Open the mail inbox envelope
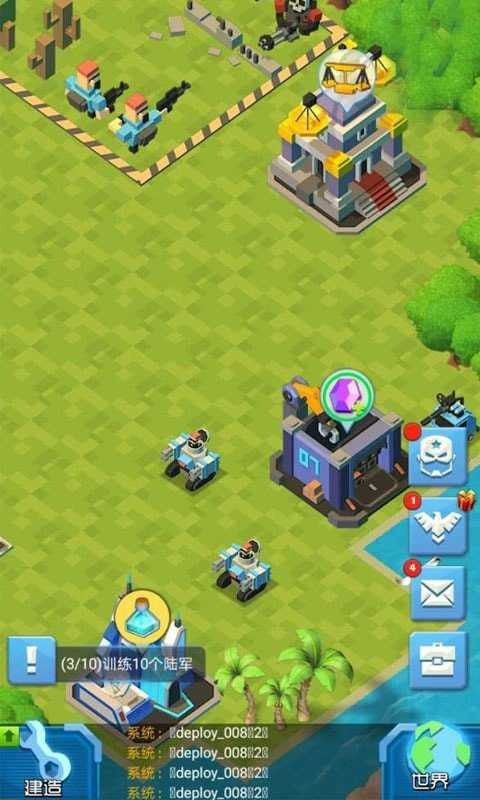Viewport: 480px width, 800px height. tap(438, 594)
